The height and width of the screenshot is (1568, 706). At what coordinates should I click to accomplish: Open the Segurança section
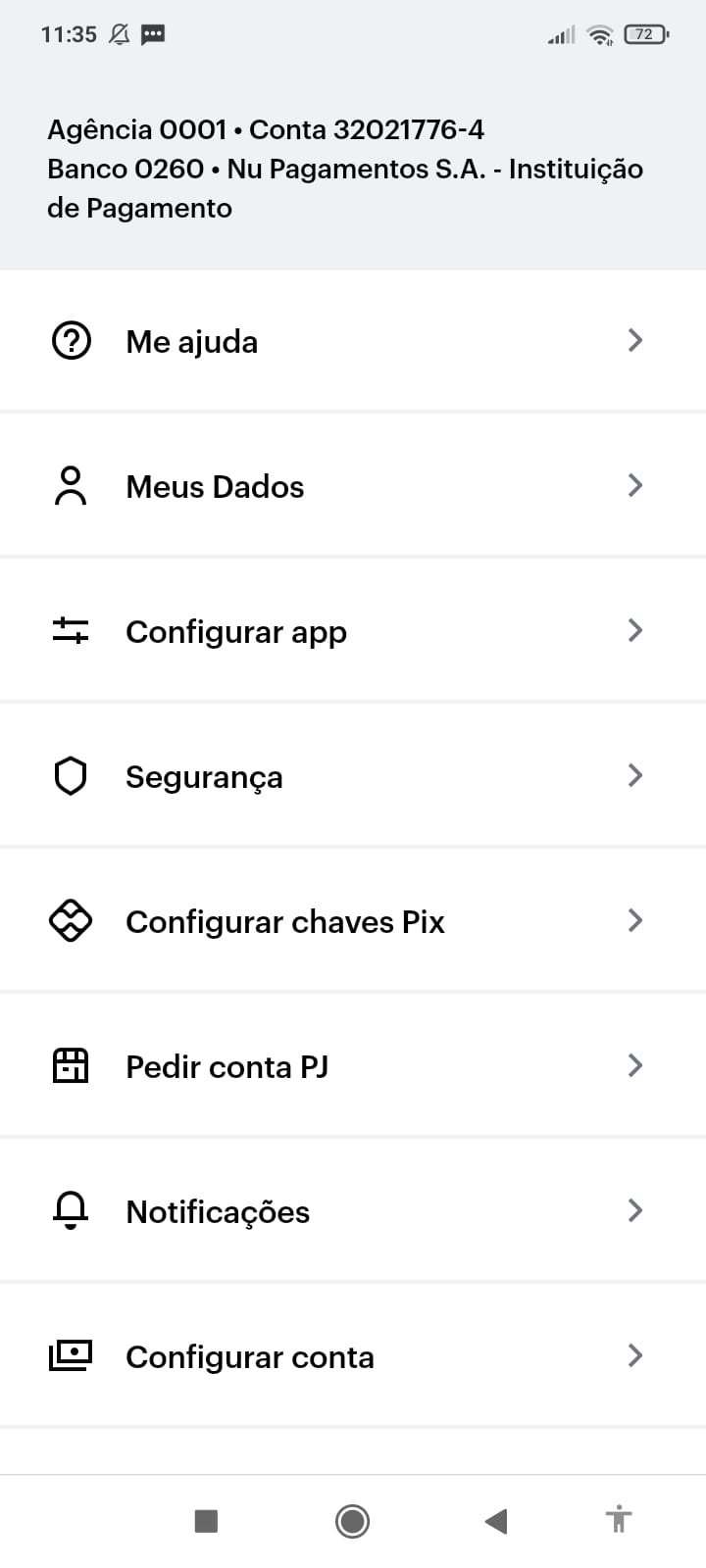point(353,776)
